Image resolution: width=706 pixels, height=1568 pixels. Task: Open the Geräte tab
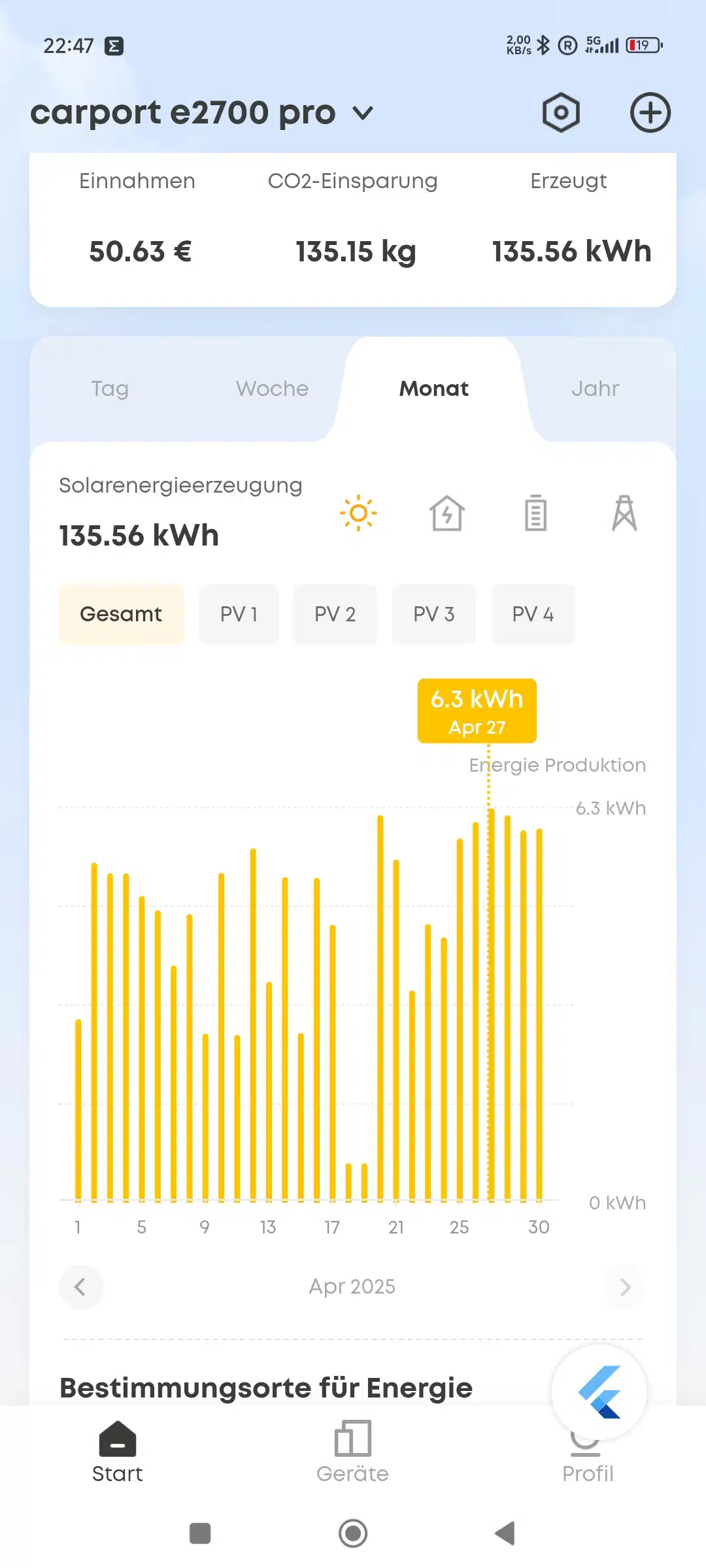click(352, 1452)
